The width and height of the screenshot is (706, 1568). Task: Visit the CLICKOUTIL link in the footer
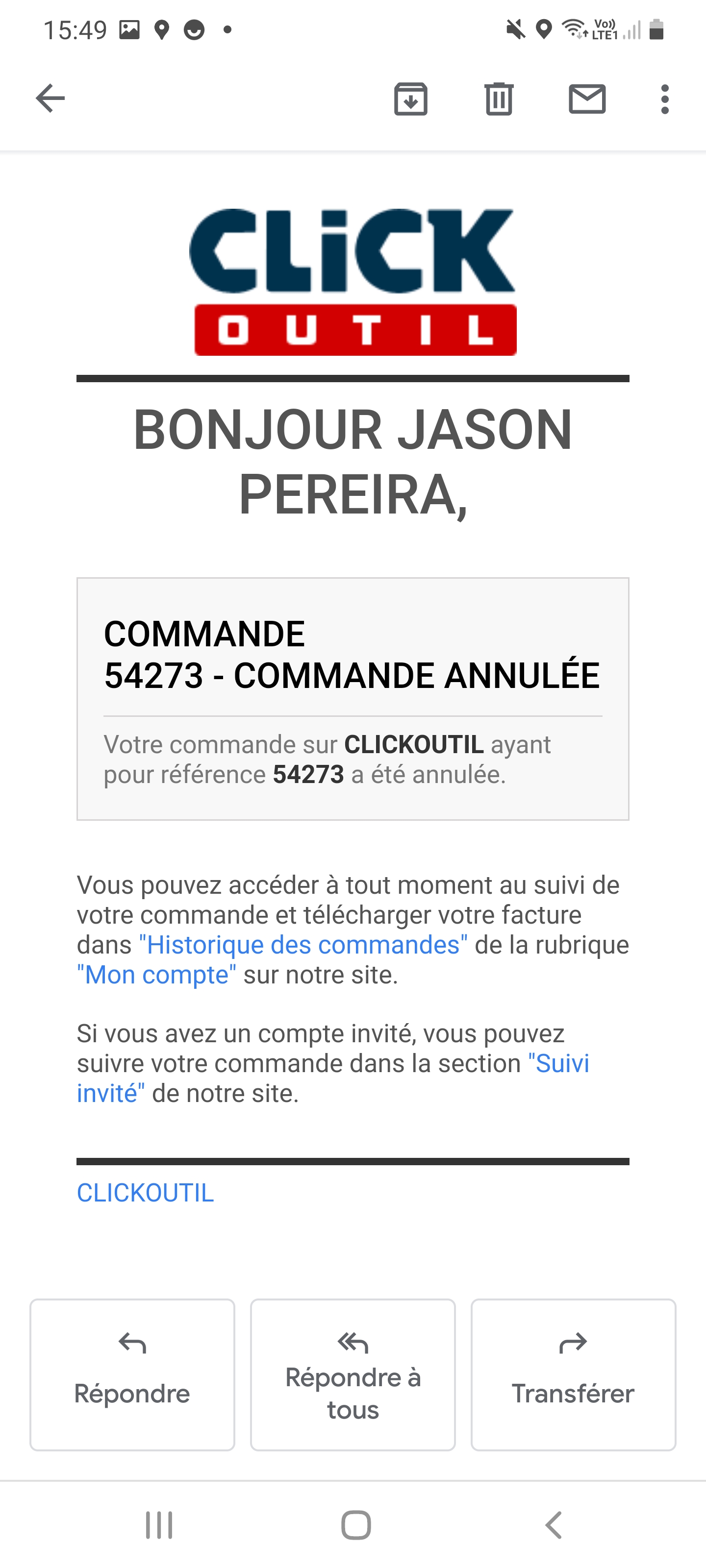click(145, 1193)
